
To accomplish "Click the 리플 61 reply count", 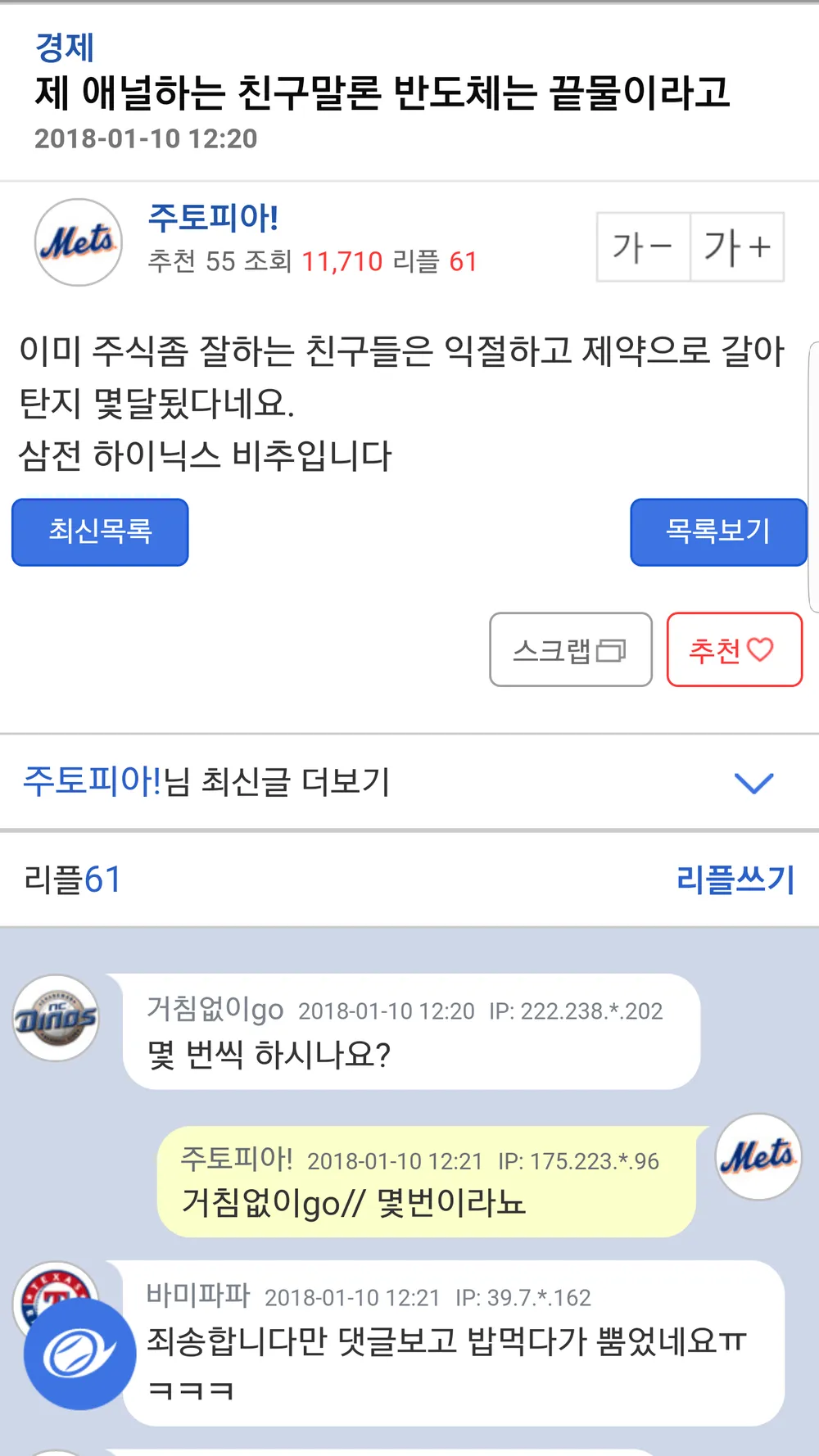I will 71,878.
